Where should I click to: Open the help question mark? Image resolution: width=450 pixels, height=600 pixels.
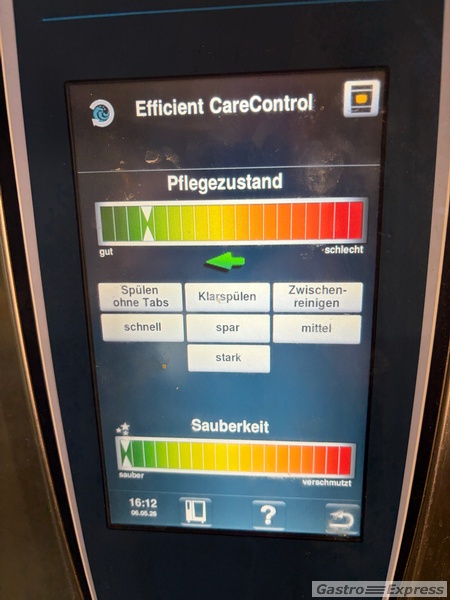coord(269,515)
